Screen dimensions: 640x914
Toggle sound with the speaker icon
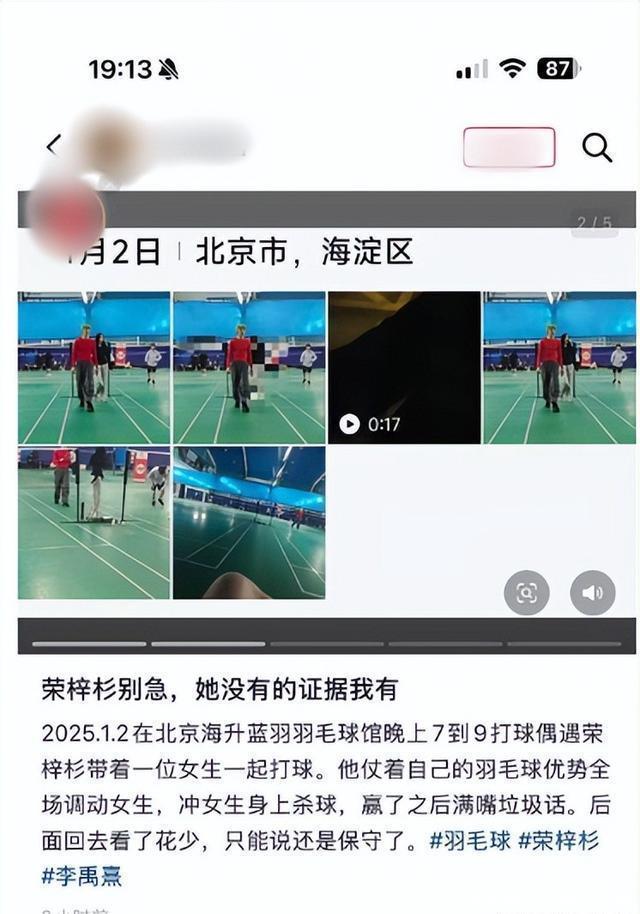tap(592, 593)
